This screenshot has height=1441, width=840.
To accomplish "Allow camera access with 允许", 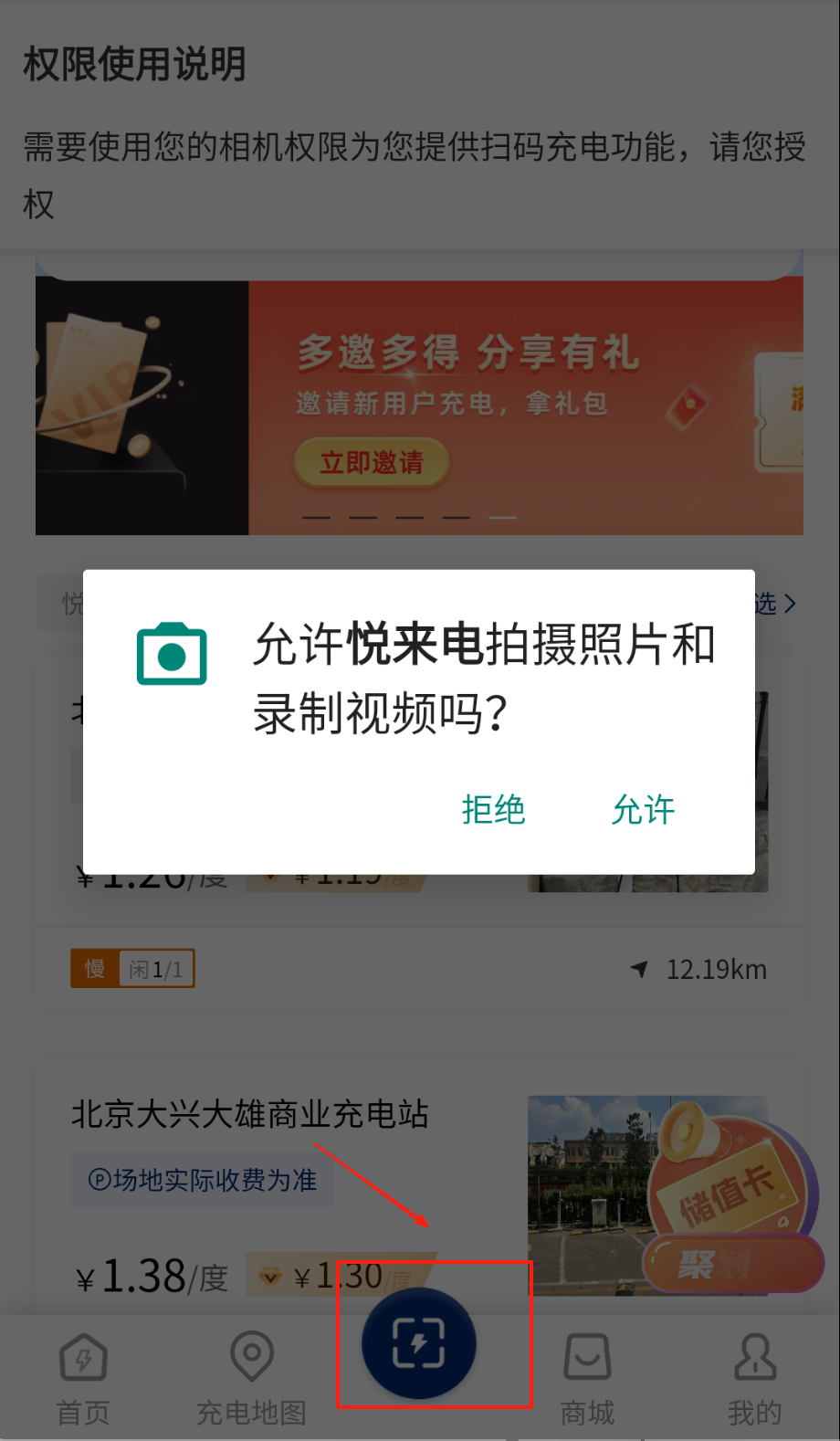I will 643,810.
